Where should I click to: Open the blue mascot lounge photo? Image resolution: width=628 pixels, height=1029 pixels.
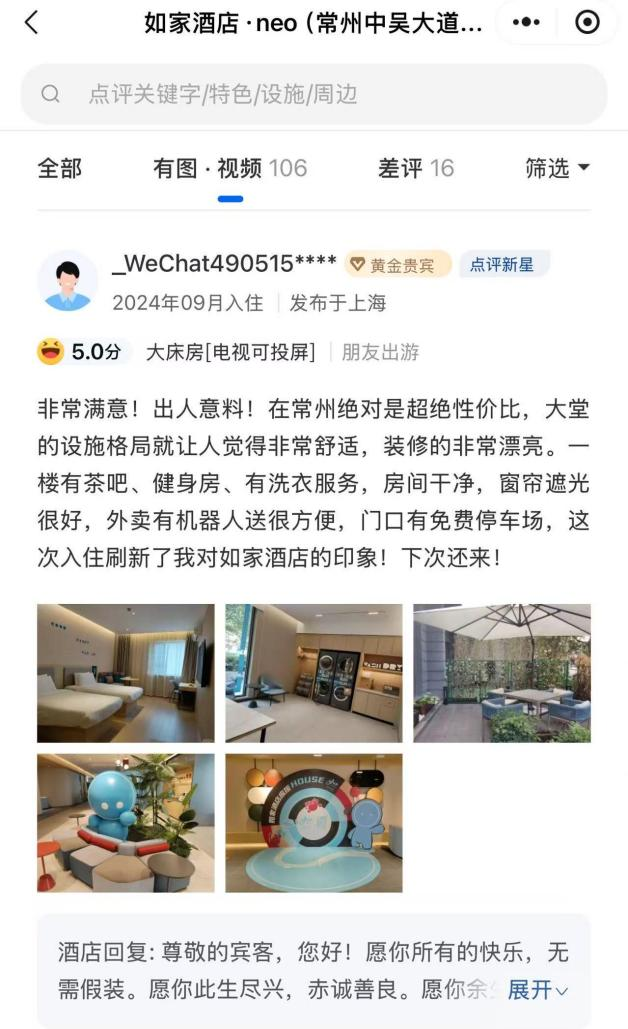[x=126, y=823]
